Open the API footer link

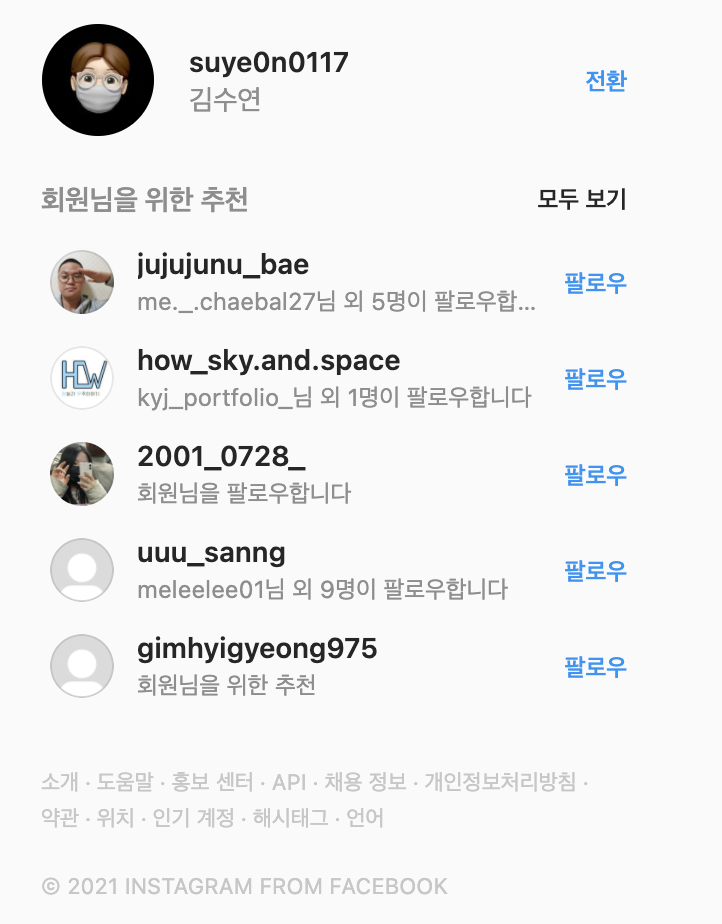[x=289, y=781]
